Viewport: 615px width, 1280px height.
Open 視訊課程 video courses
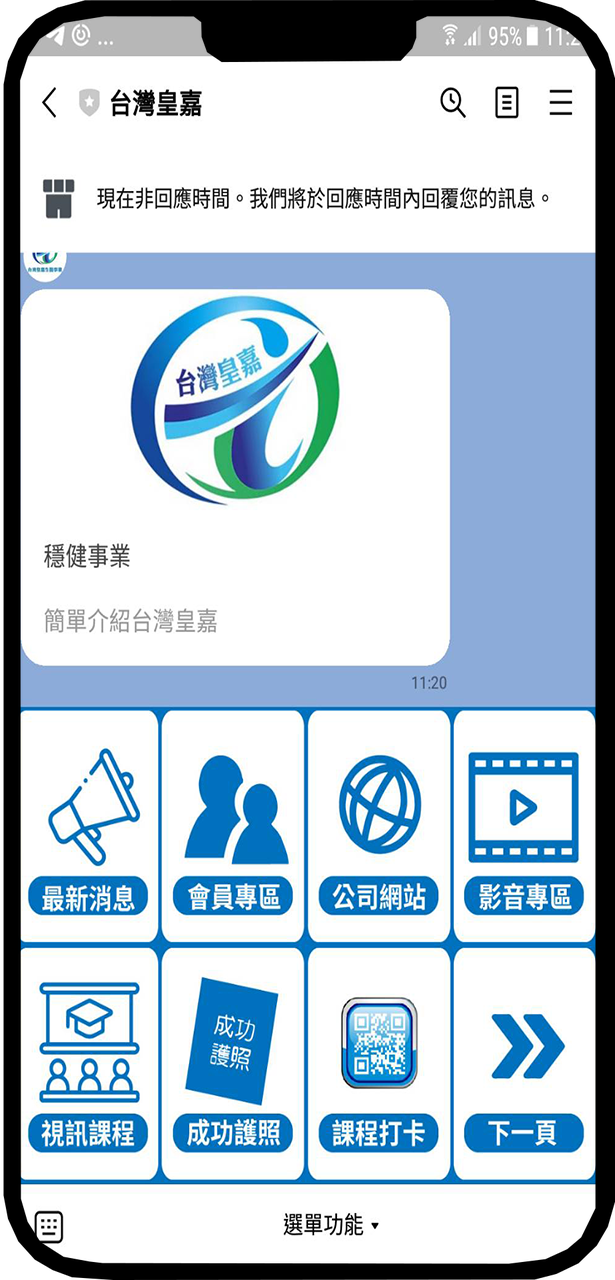tap(89, 1063)
